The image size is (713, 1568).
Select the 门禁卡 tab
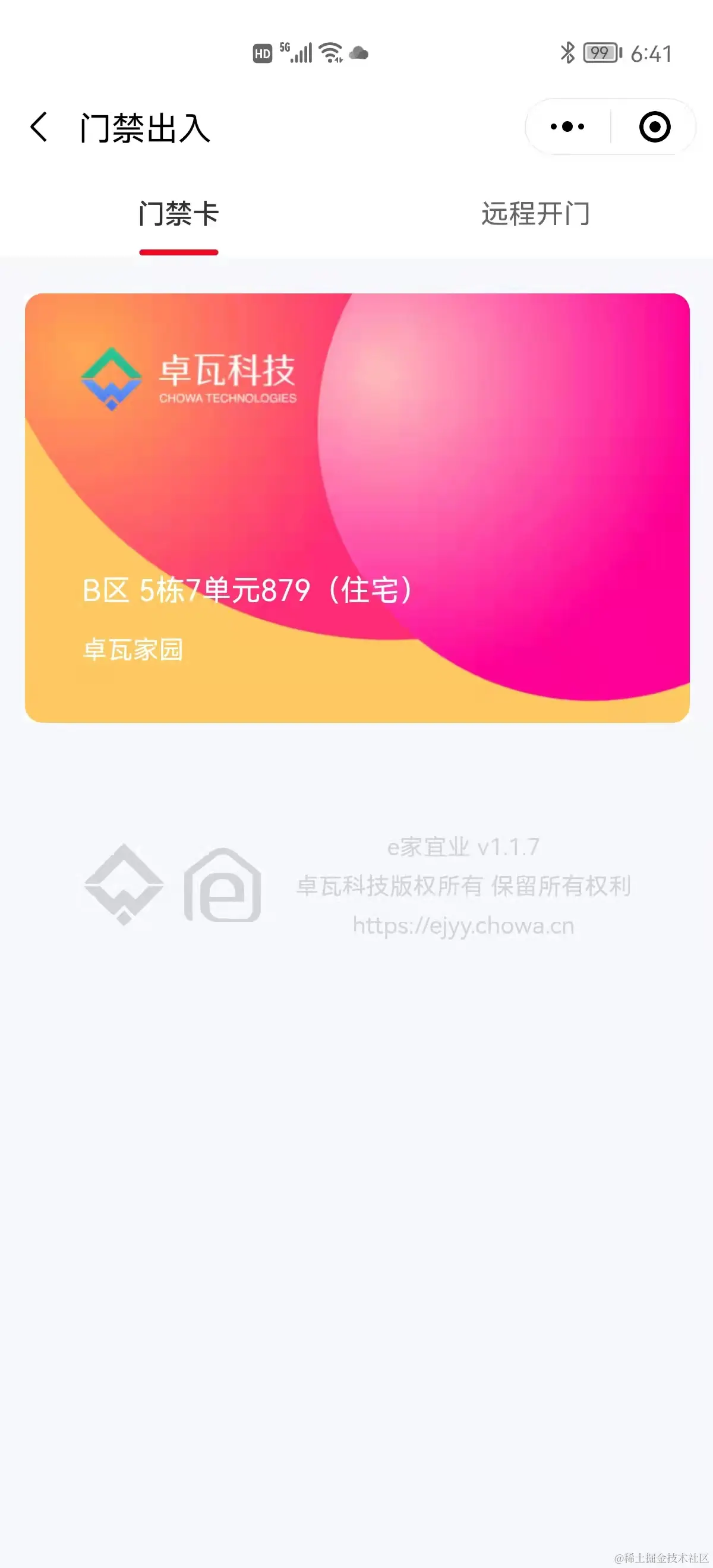click(x=178, y=215)
